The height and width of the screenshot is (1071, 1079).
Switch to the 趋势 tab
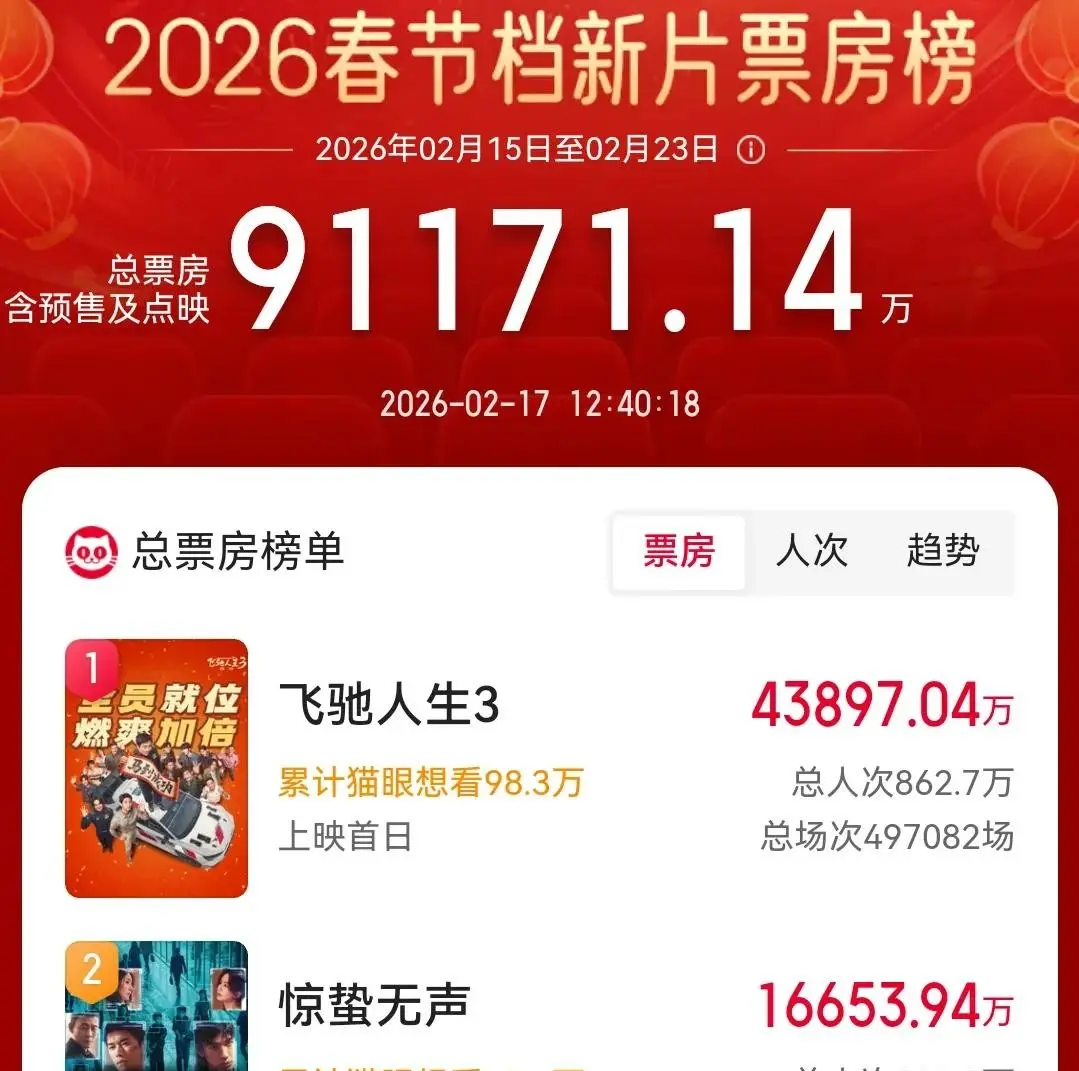942,552
